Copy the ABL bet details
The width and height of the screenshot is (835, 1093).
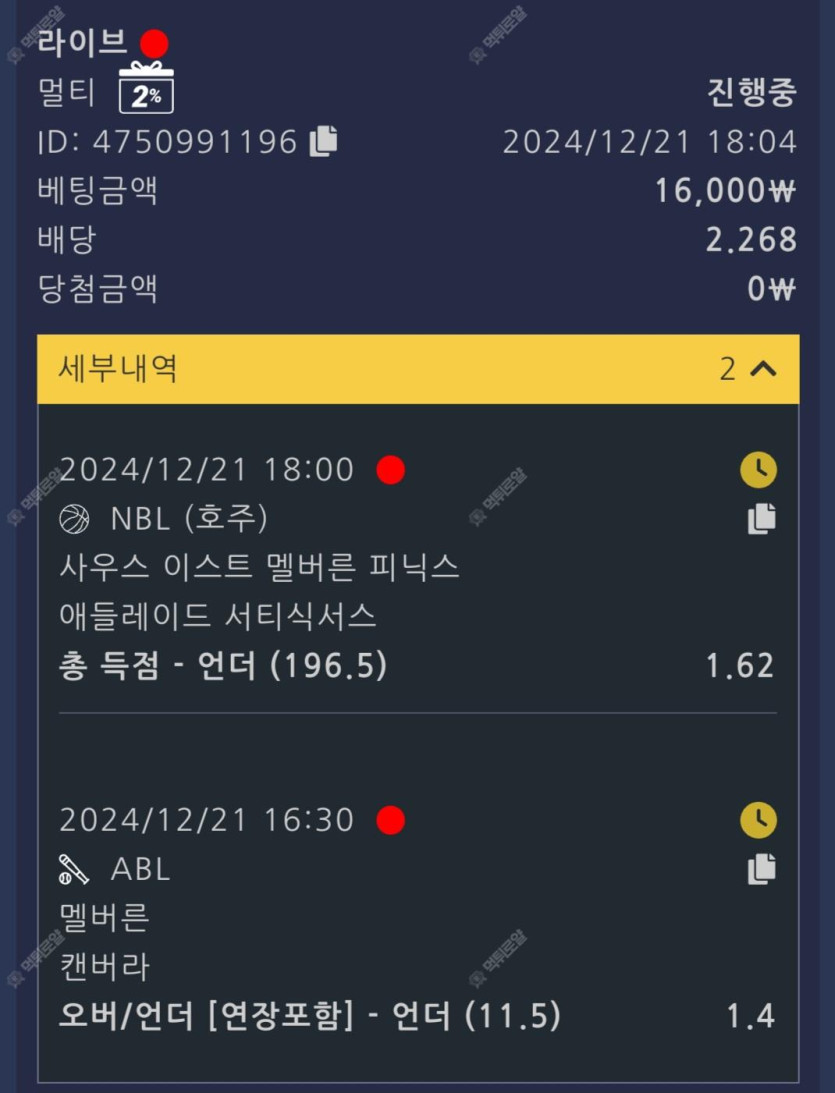pyautogui.click(x=761, y=869)
